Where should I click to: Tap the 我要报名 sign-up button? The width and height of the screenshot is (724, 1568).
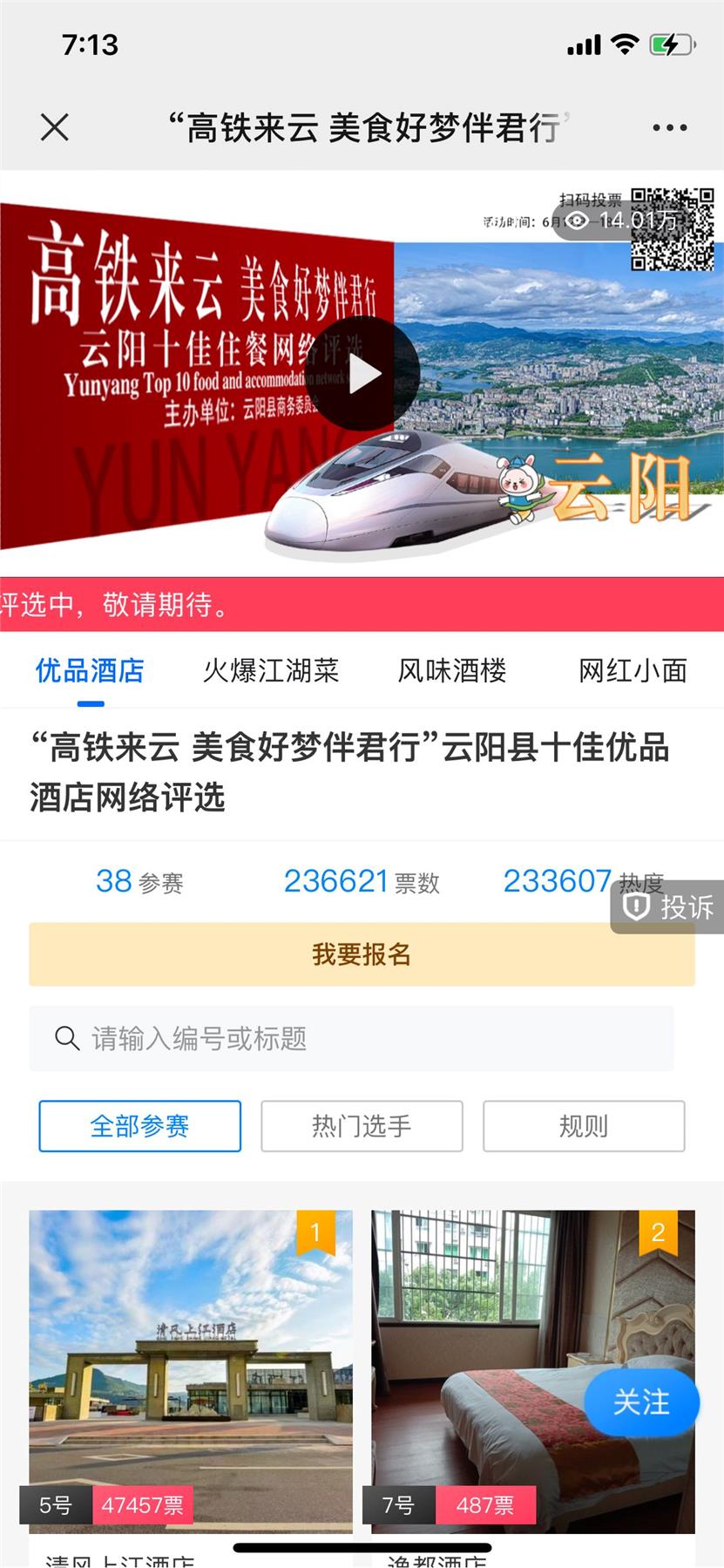pos(362,954)
